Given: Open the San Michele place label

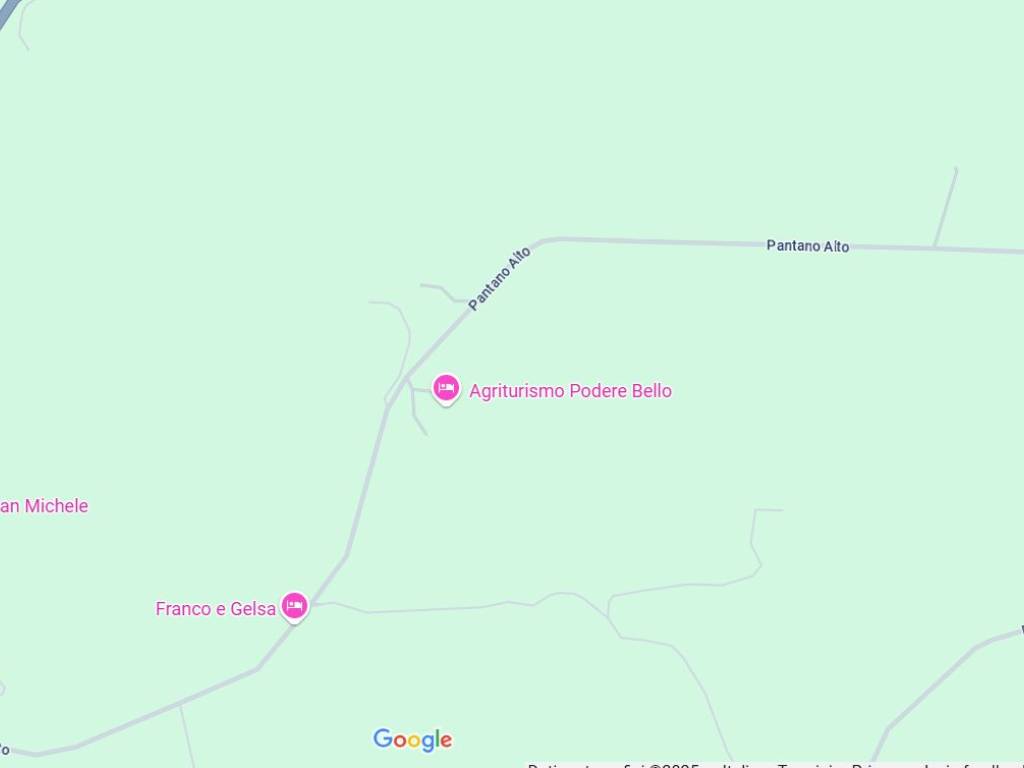Looking at the screenshot, I should pos(44,506).
